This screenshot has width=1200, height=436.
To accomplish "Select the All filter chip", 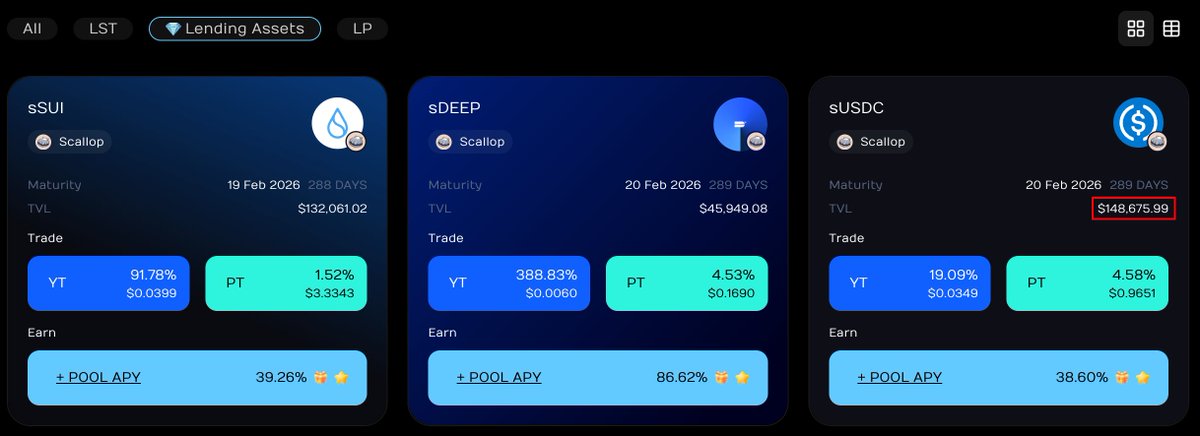I will 32,29.
